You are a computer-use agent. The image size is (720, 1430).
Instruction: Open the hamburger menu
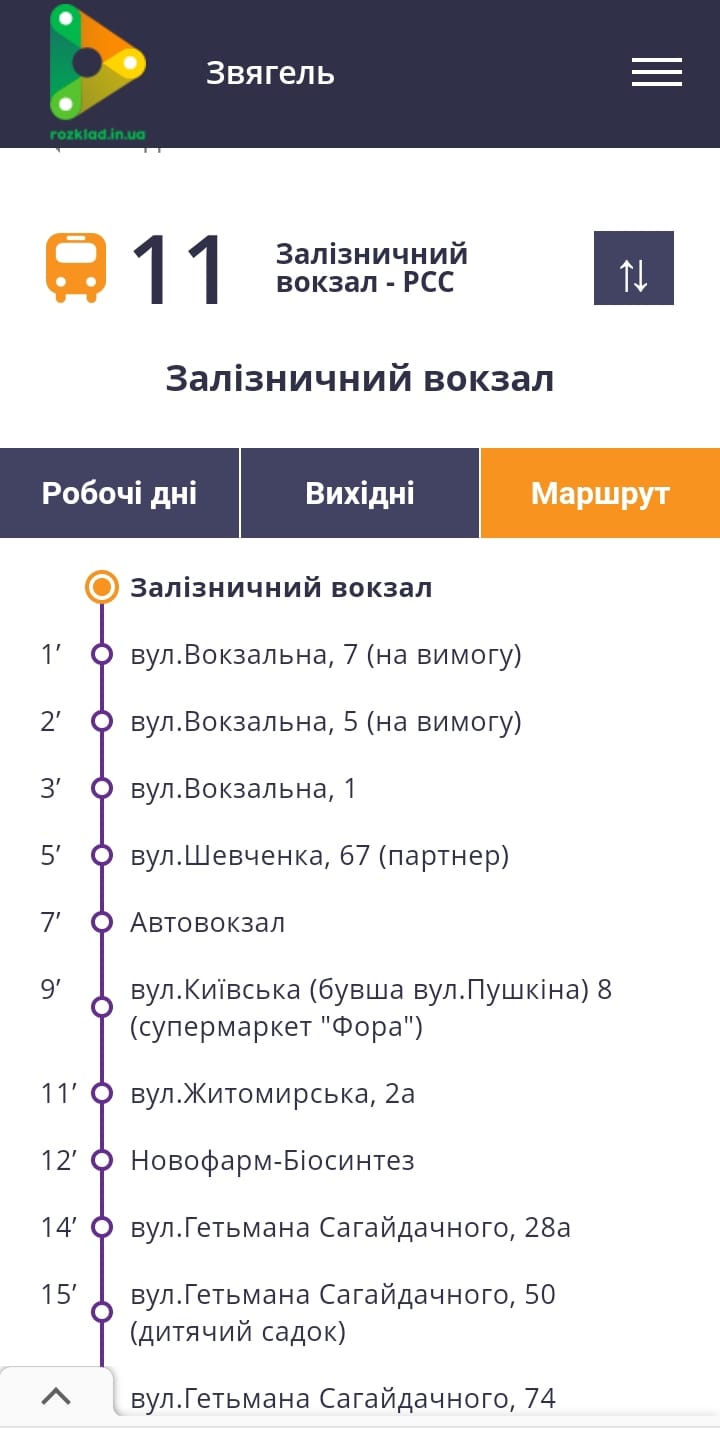657,72
